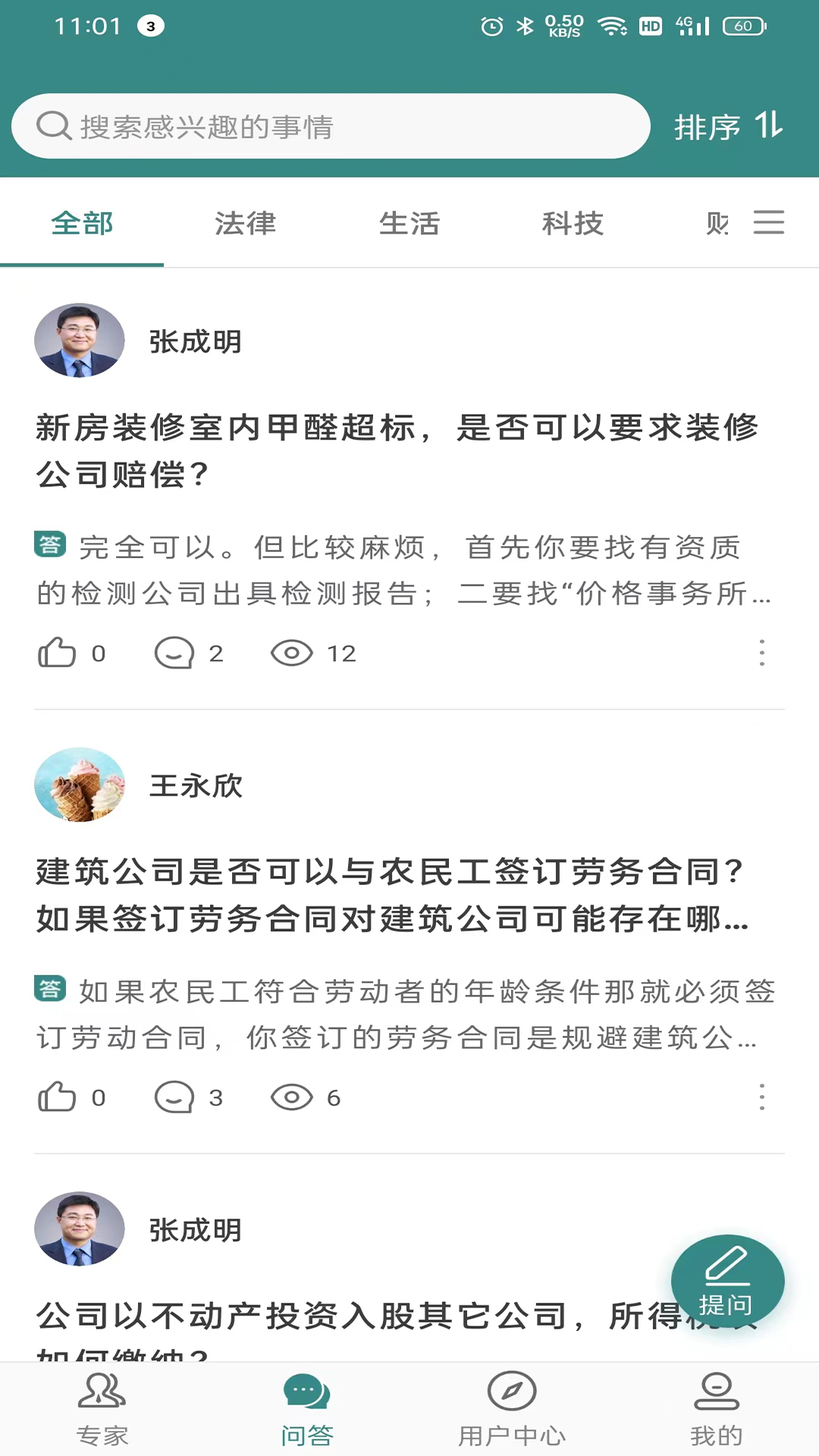Switch to the 生活 tab
Screen dimensions: 819x1456
(409, 224)
